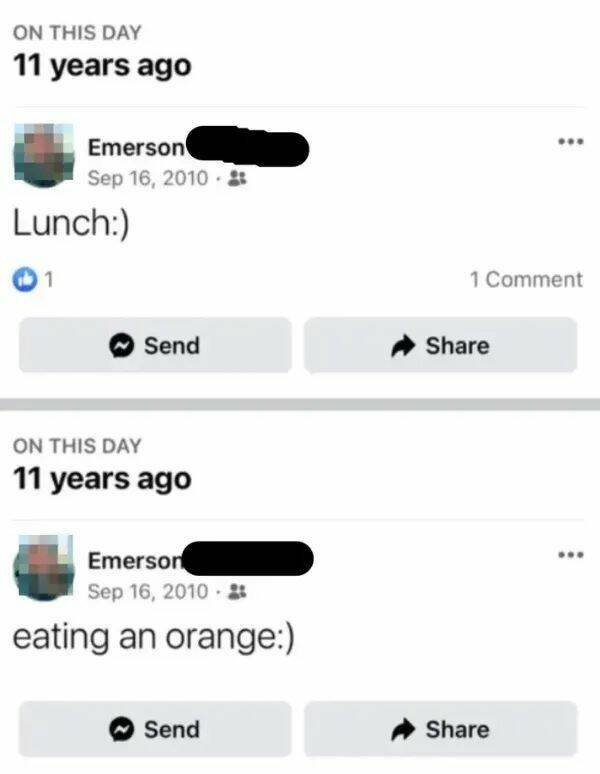600x774 pixels.
Task: View the 1 Comment on Lunch post
Action: pos(525,280)
